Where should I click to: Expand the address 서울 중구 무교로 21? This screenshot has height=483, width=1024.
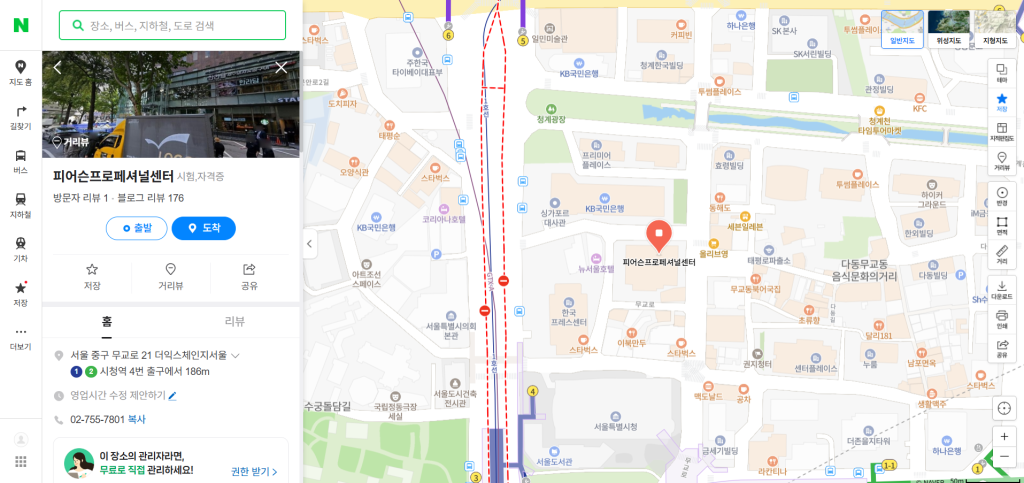(236, 355)
